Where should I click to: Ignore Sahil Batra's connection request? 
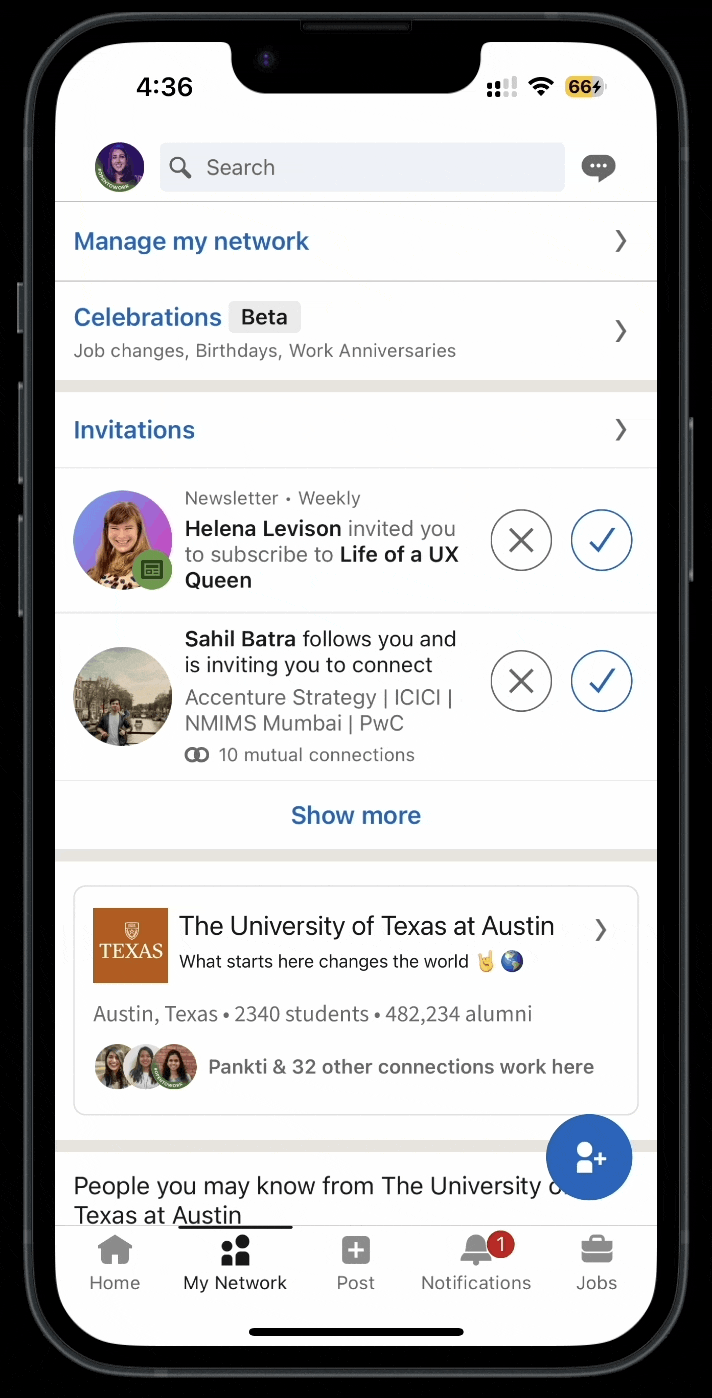[x=521, y=681]
